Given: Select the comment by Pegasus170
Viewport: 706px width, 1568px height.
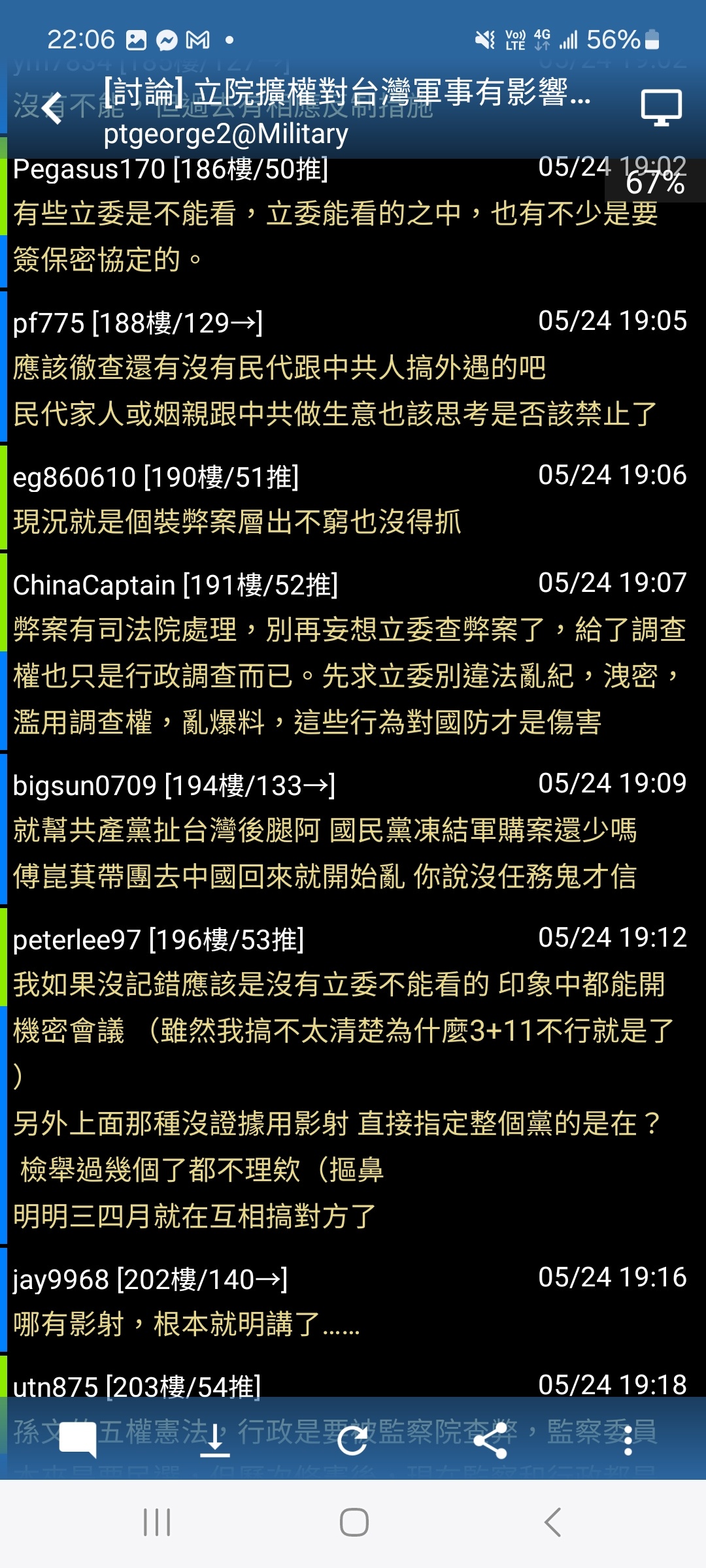Looking at the screenshot, I should click(353, 222).
